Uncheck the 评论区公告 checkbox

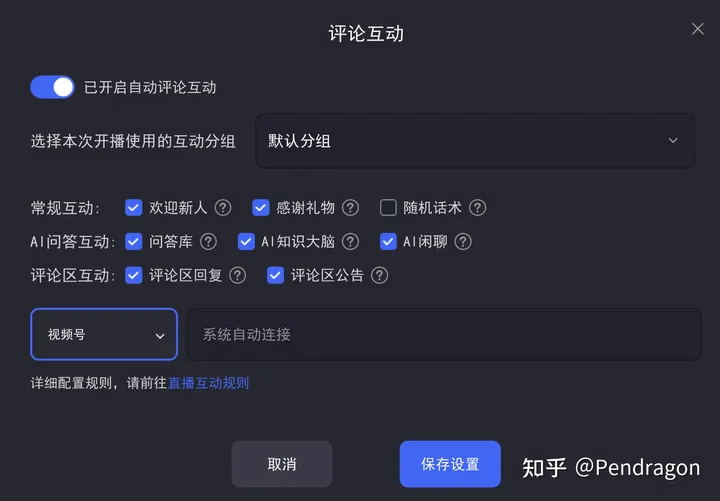[275, 275]
